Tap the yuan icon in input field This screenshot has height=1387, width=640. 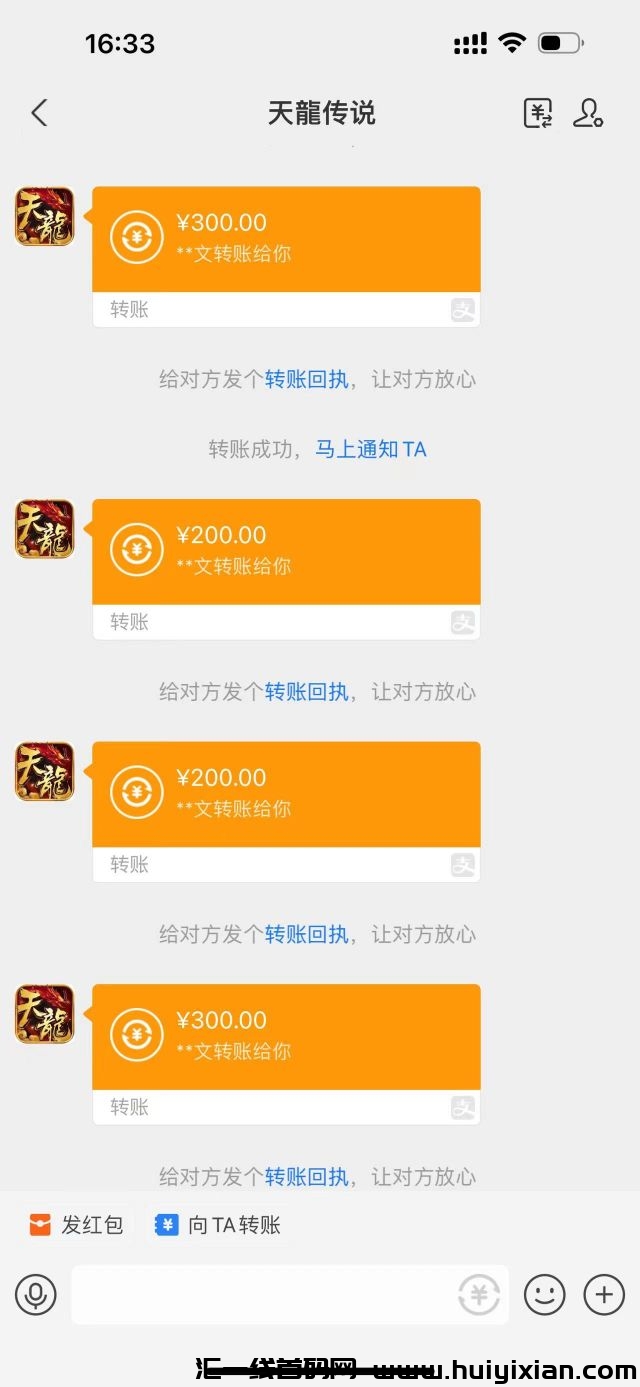479,1295
